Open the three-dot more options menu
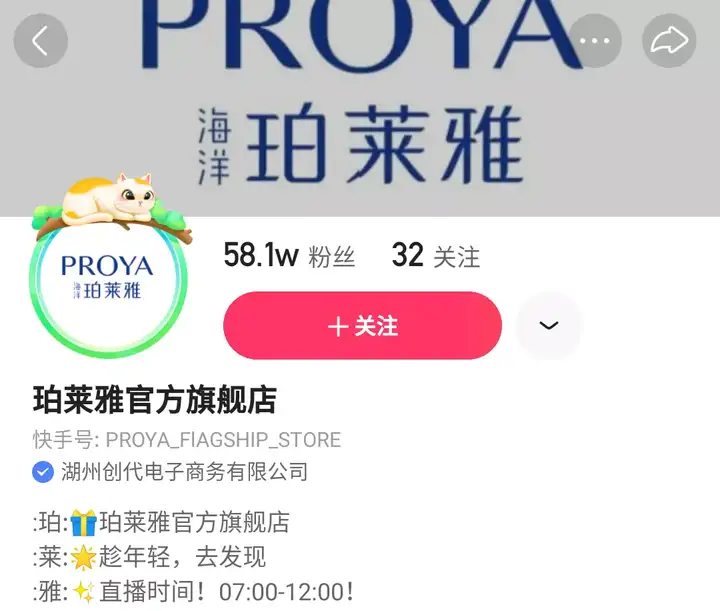720x611 pixels. 594,41
